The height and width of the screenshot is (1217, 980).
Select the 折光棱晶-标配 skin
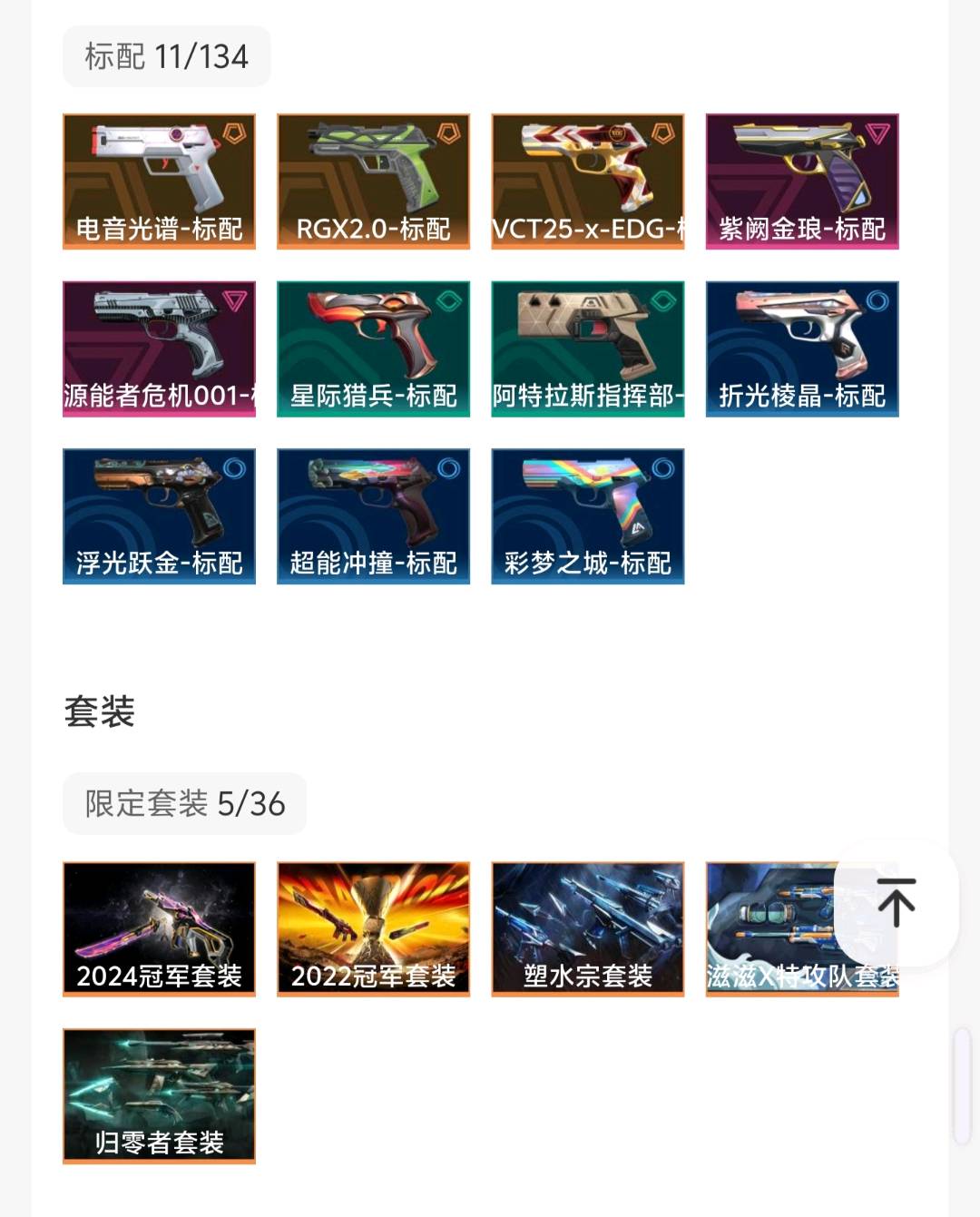[x=802, y=348]
